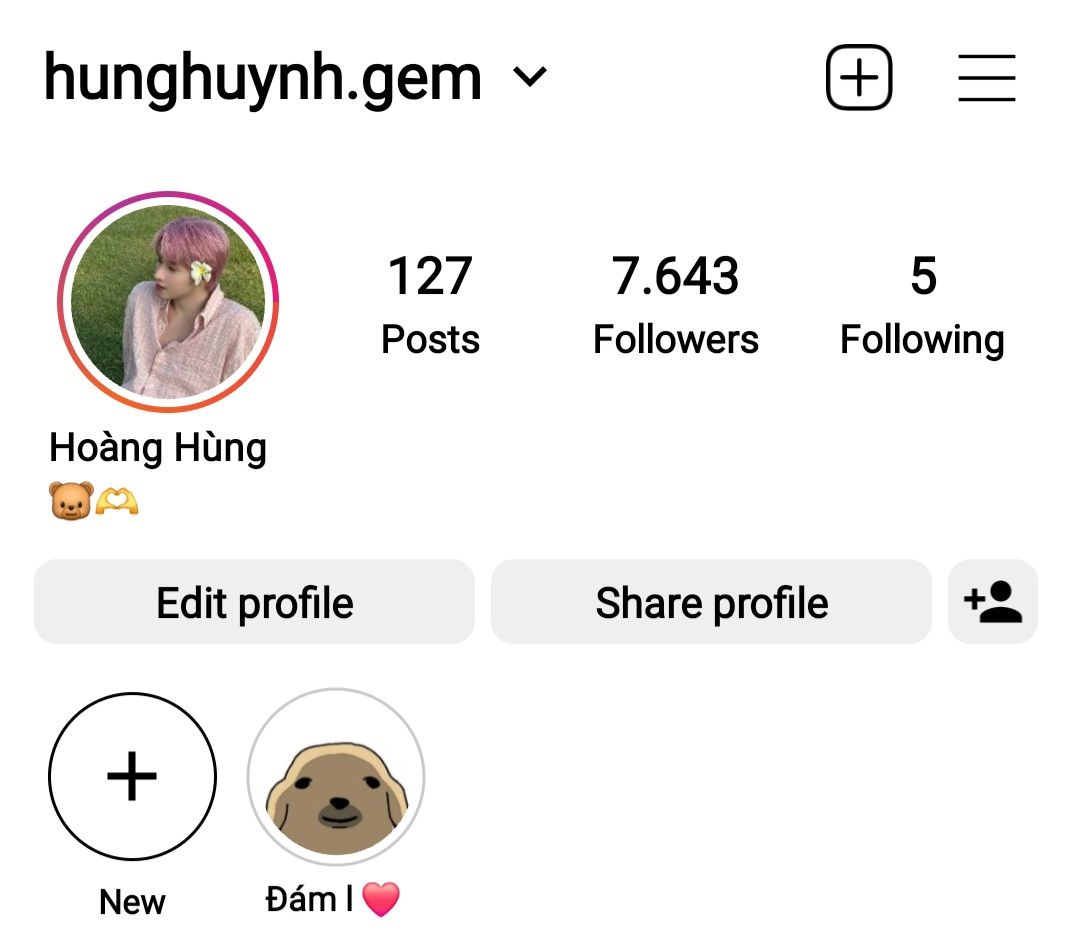Open the hamburger menu
Viewport: 1080px width, 937px height.
986,77
